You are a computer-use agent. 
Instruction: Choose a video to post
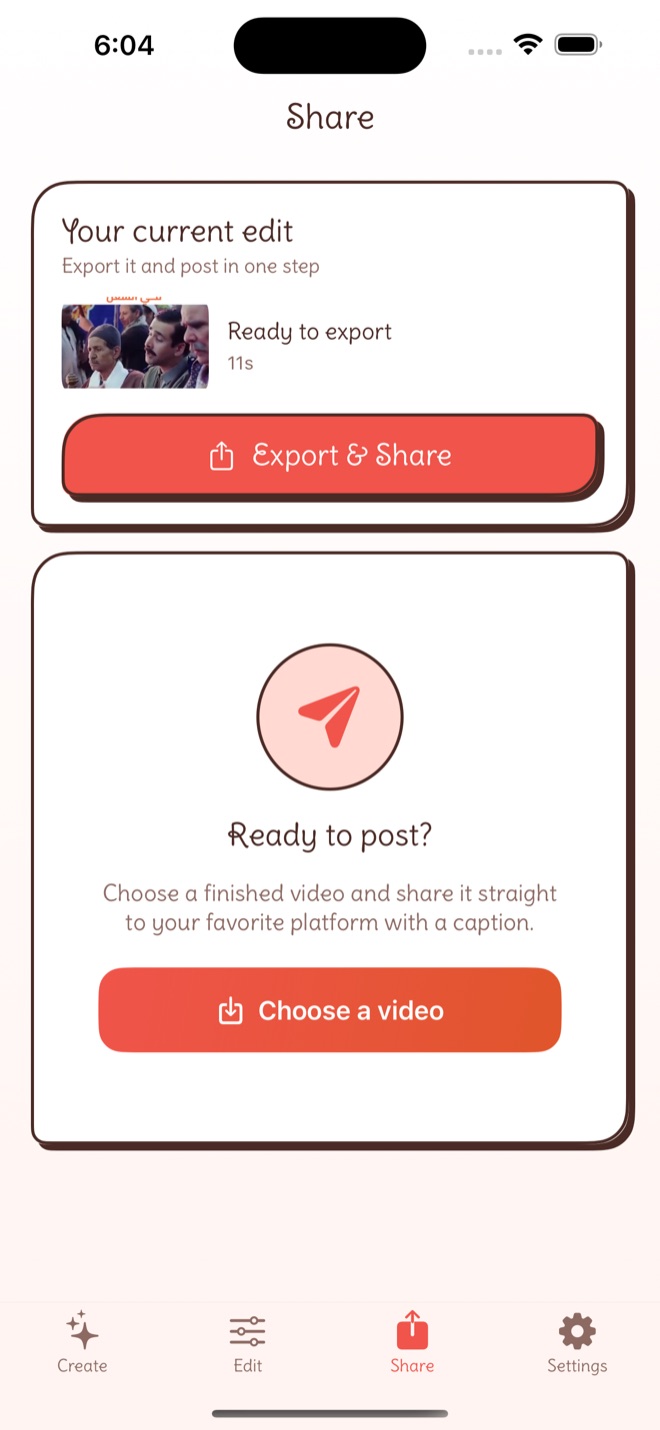pos(330,1010)
